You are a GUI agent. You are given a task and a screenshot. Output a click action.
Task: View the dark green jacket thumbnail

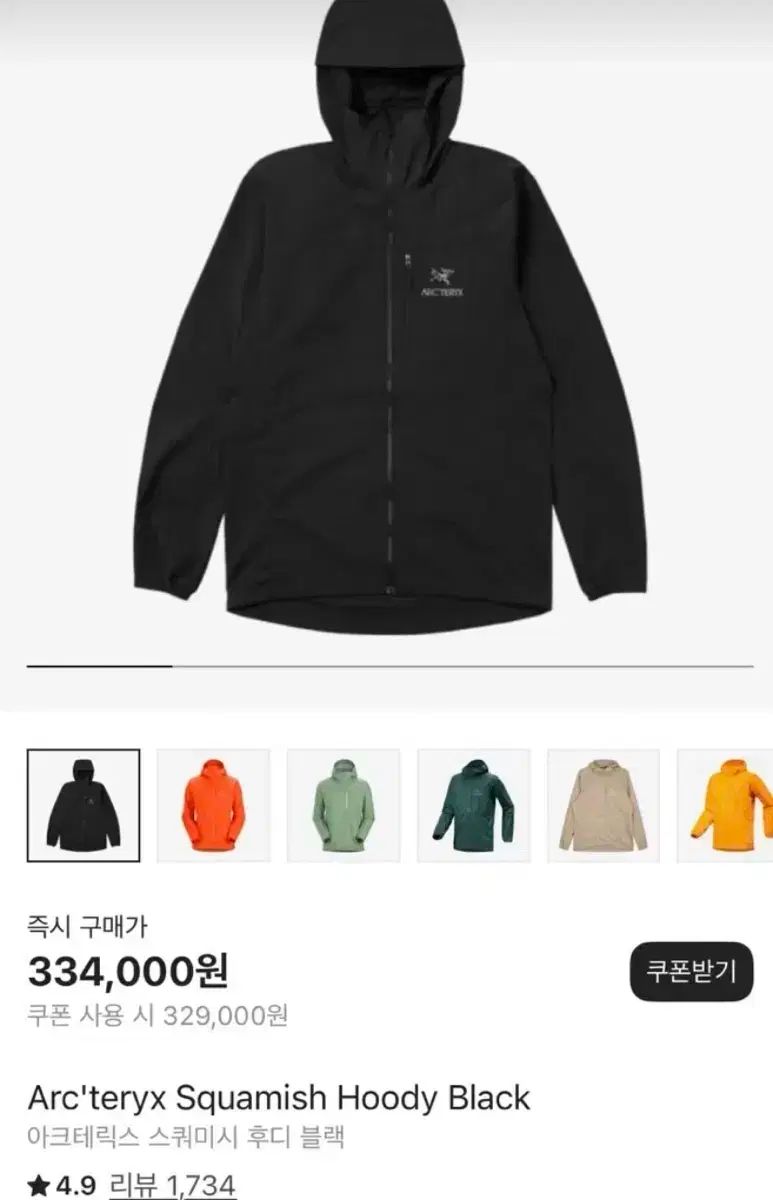pyautogui.click(x=473, y=805)
